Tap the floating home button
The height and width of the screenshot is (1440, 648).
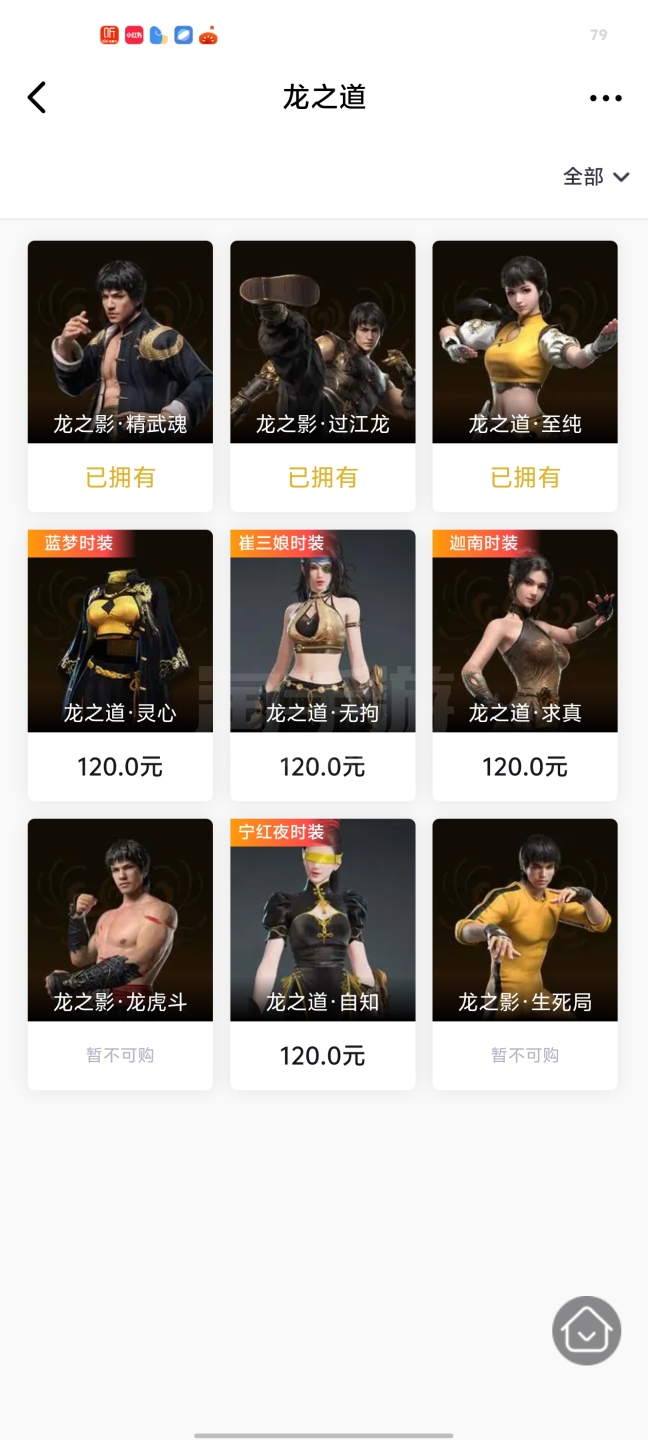click(x=586, y=1330)
